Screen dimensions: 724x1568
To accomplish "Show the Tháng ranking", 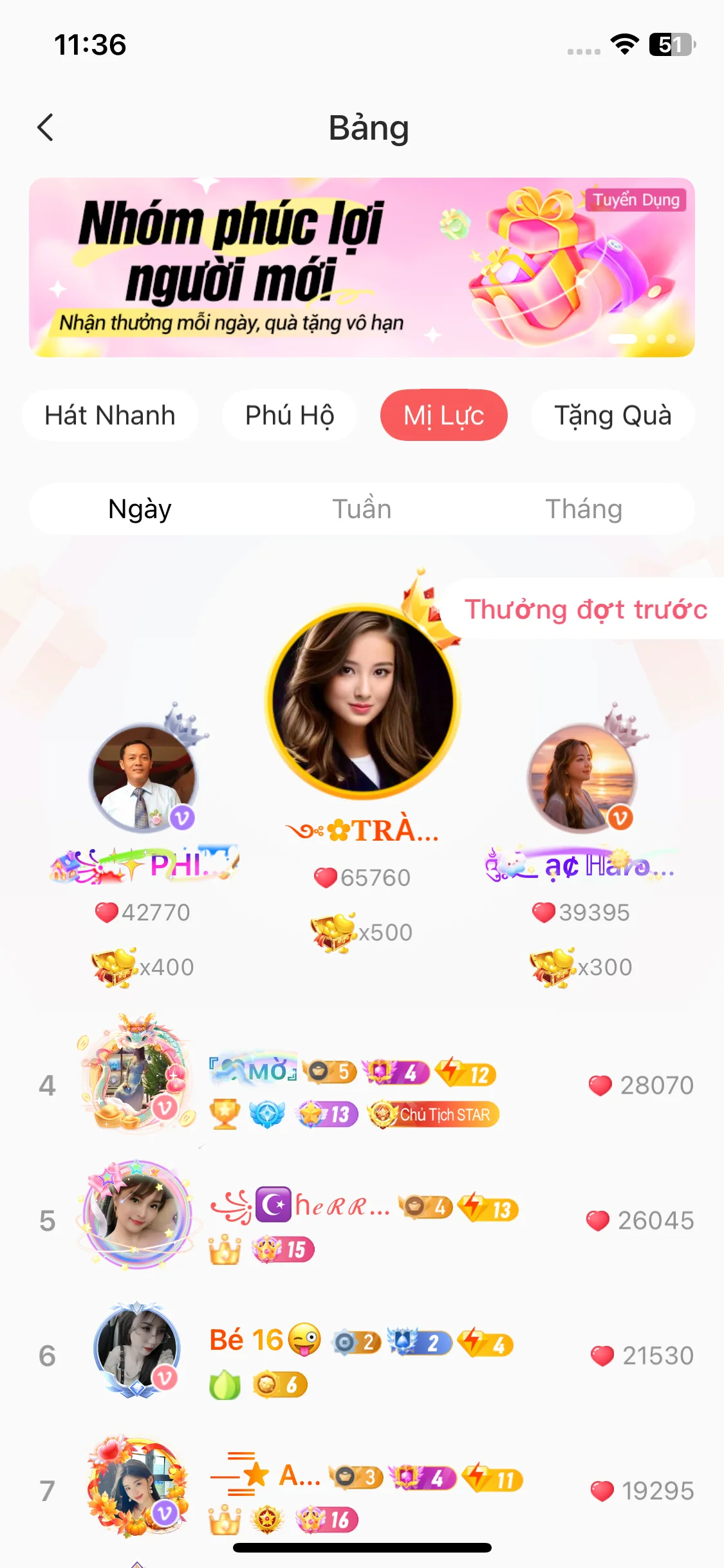I will point(584,509).
